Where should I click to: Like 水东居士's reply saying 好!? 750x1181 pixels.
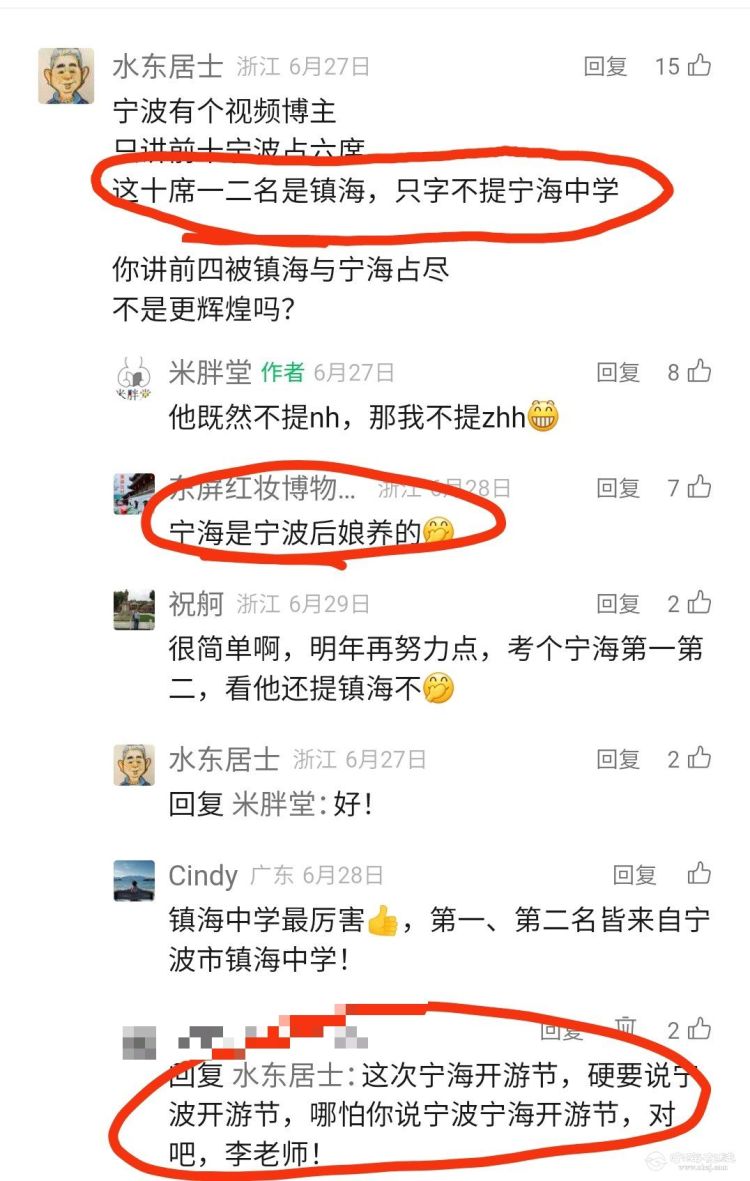pyautogui.click(x=698, y=759)
